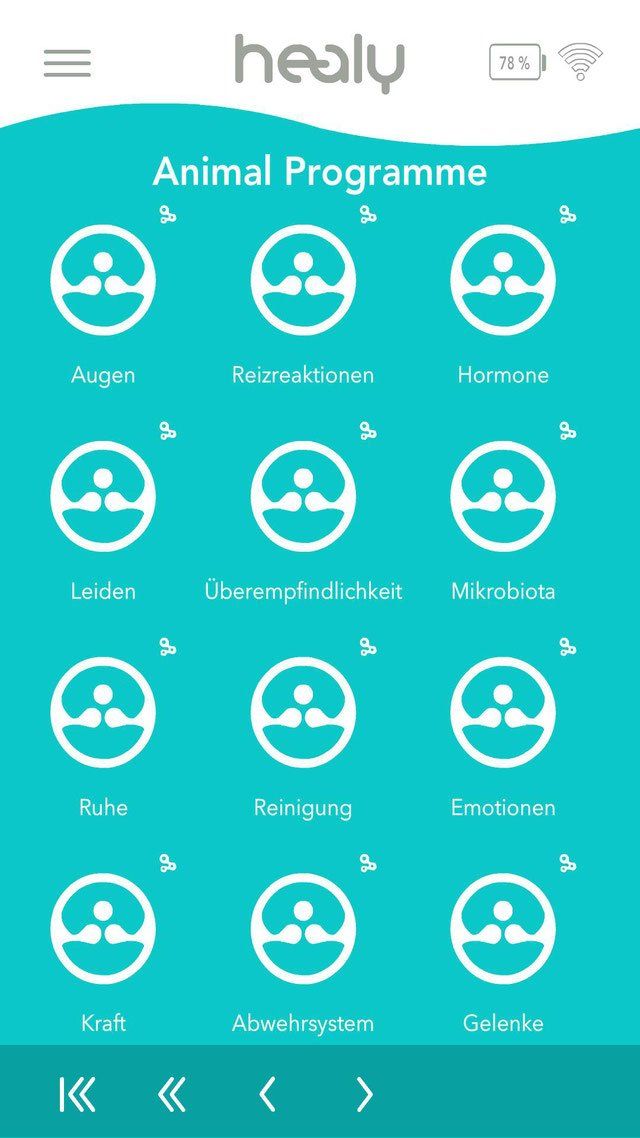This screenshot has height=1138, width=640.
Task: Open the Gelenke program
Action: (503, 928)
